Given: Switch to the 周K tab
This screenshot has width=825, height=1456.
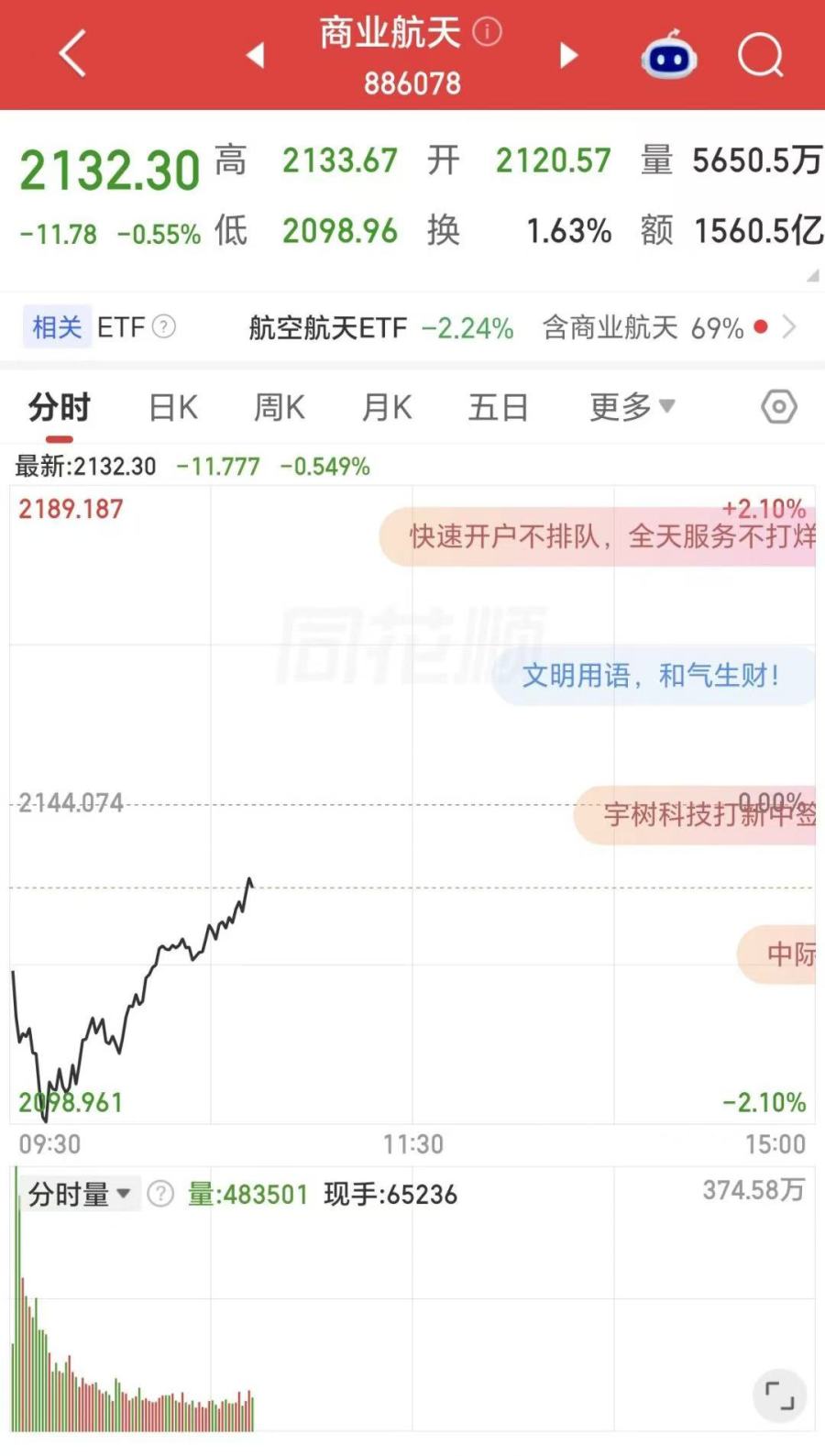Looking at the screenshot, I should pyautogui.click(x=280, y=407).
